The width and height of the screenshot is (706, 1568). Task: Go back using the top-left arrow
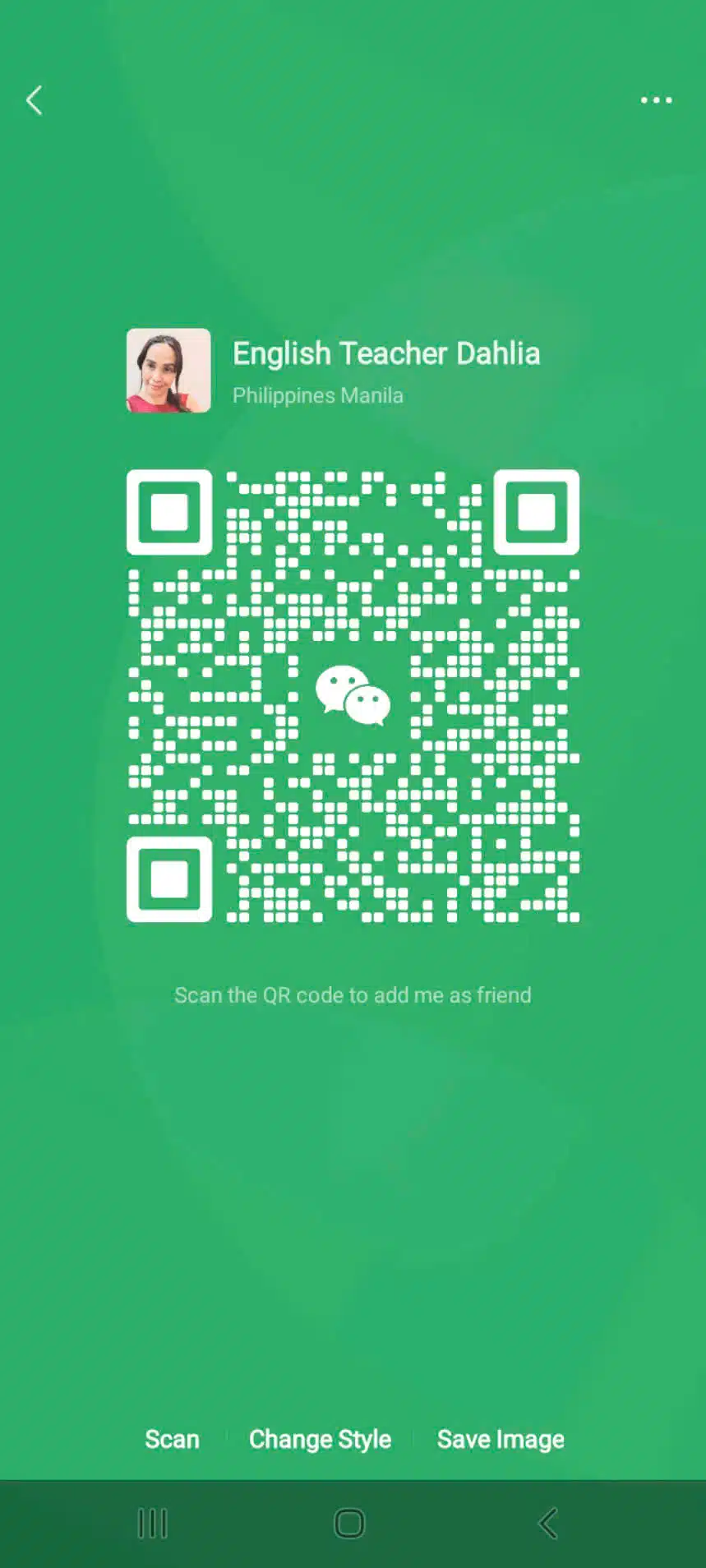(x=34, y=100)
